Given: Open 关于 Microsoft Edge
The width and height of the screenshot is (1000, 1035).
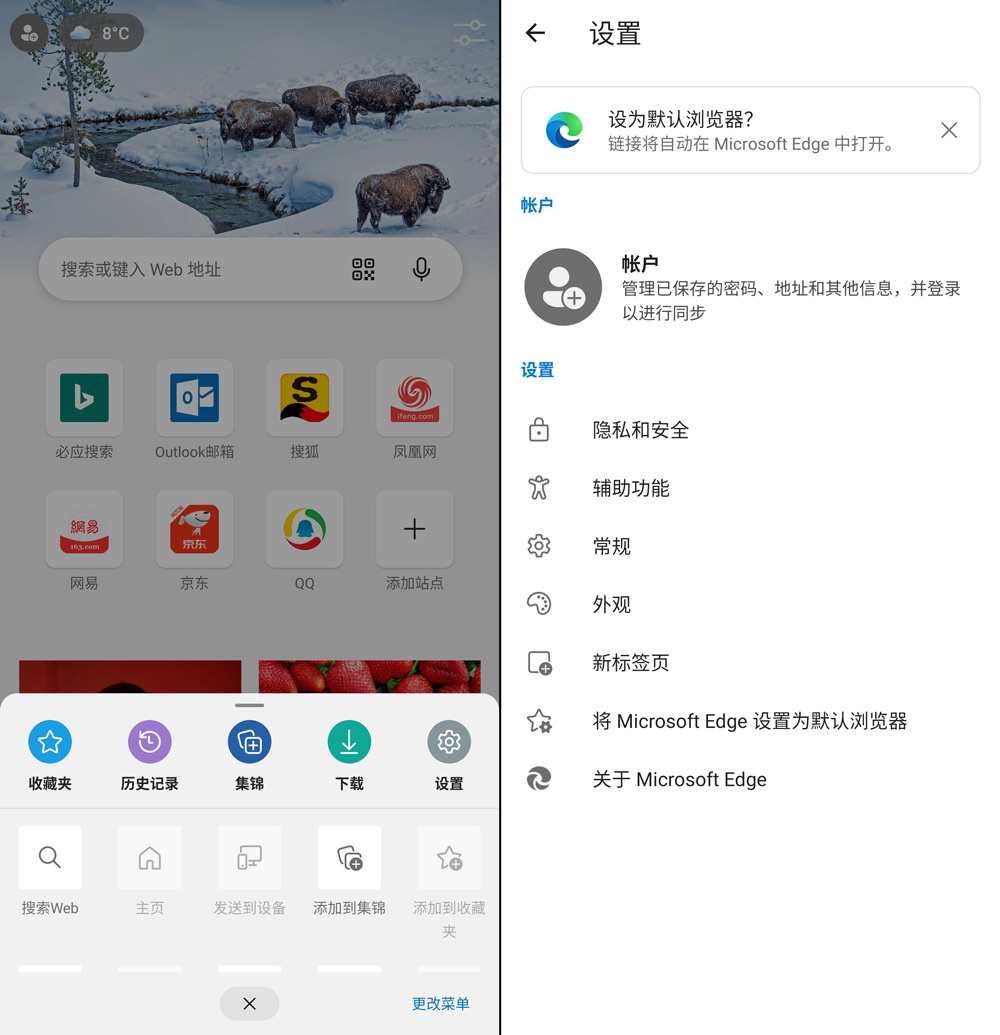Looking at the screenshot, I should pyautogui.click(x=678, y=779).
